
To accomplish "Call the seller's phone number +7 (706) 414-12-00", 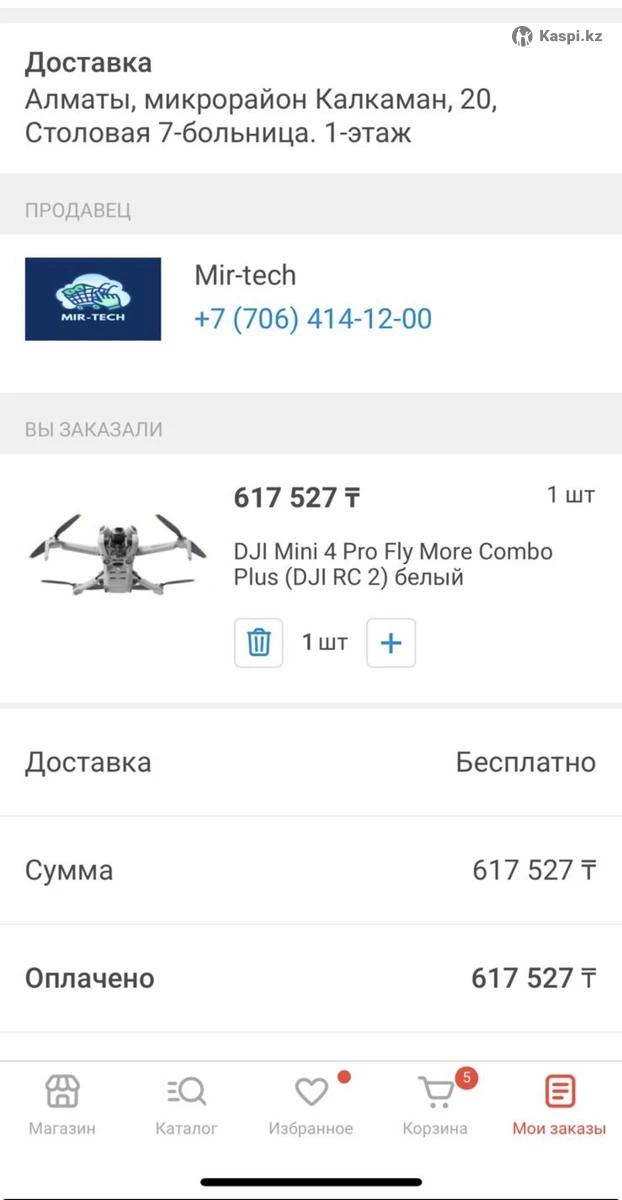I will (312, 319).
